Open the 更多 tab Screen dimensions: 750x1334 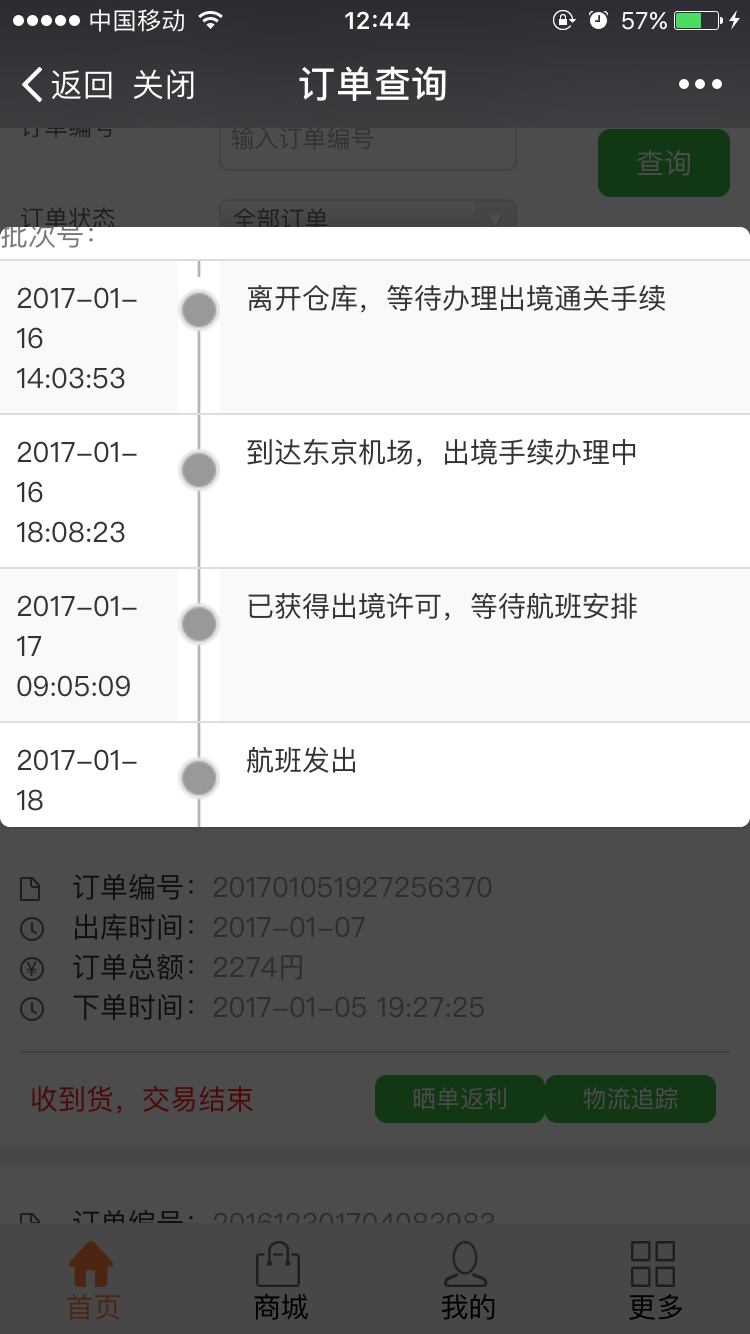click(x=655, y=1280)
